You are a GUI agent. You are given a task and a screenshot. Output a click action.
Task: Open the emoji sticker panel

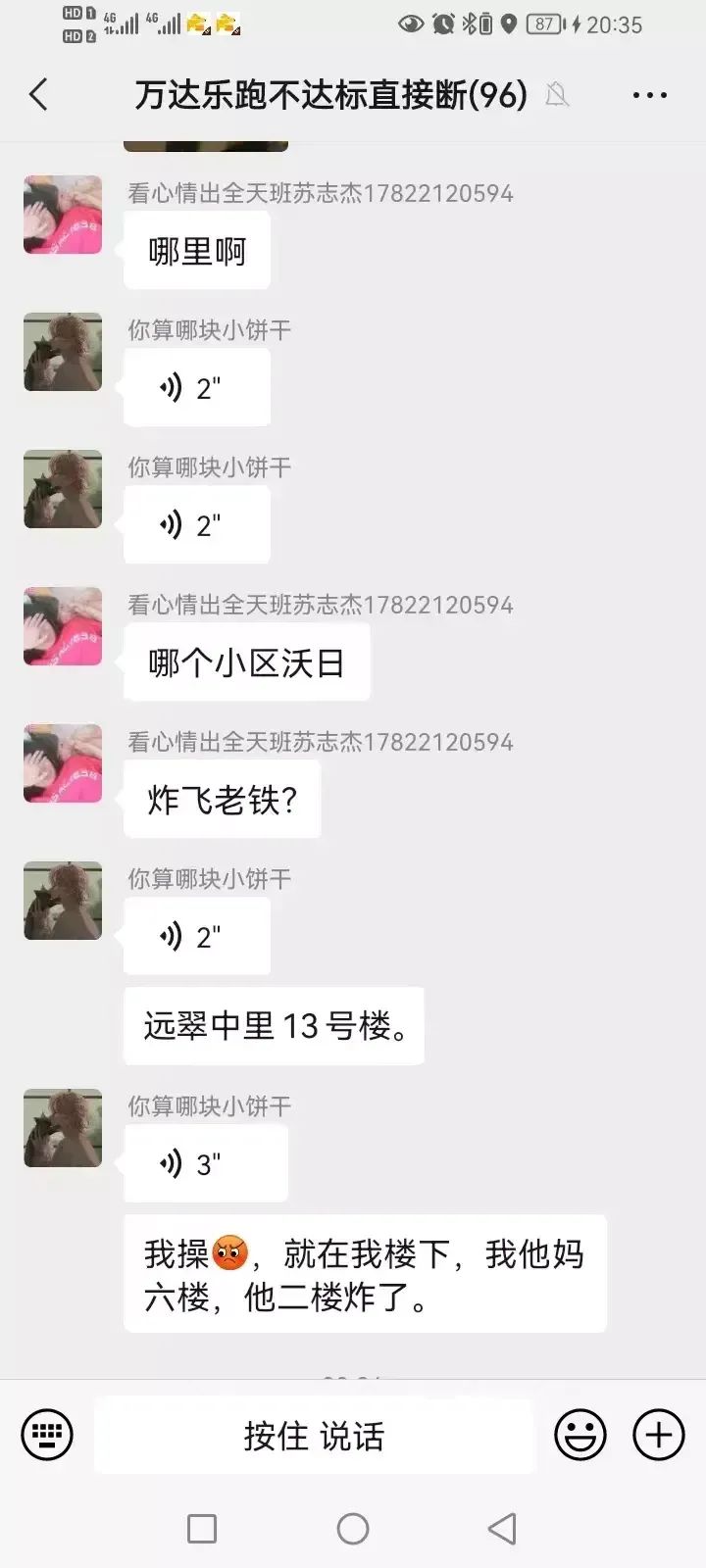tap(580, 1436)
